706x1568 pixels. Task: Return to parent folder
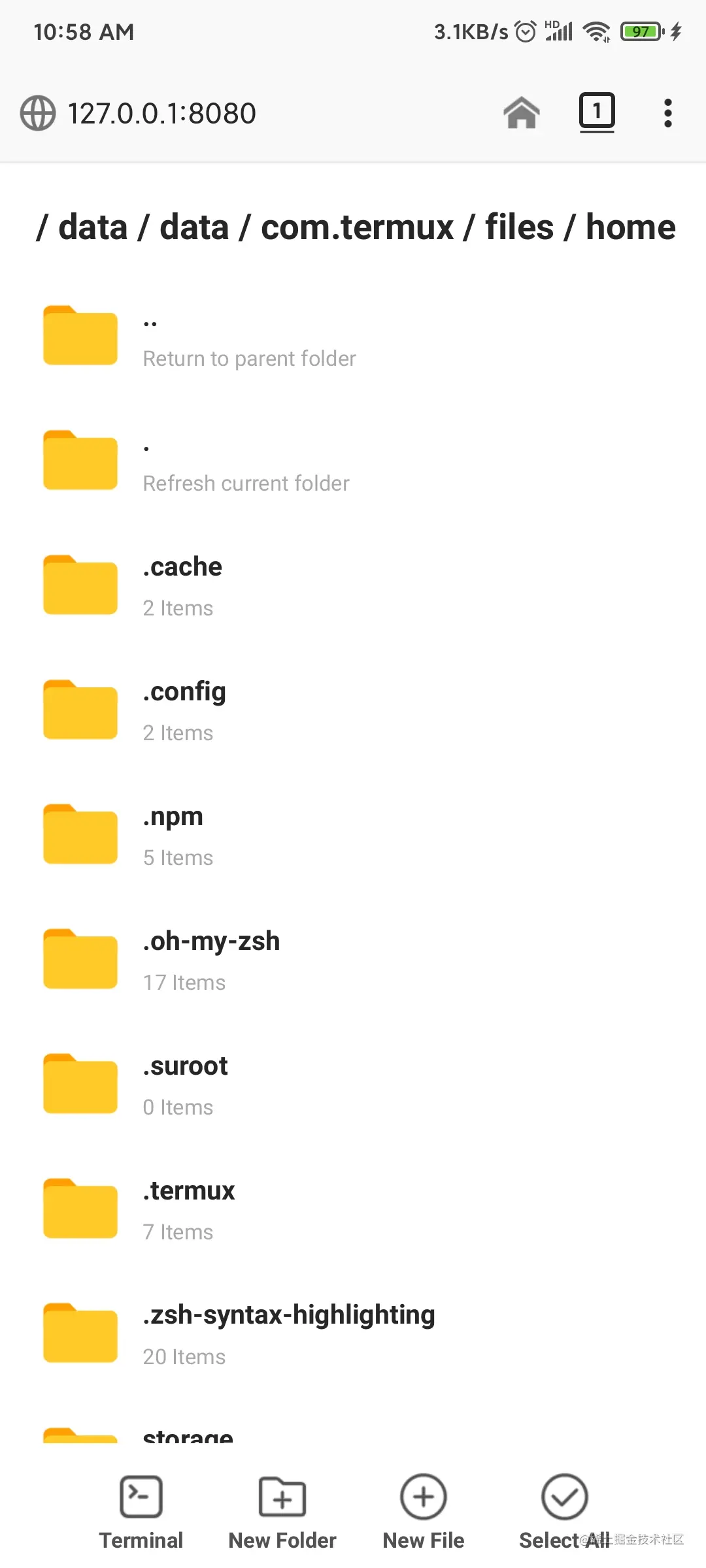click(248, 339)
